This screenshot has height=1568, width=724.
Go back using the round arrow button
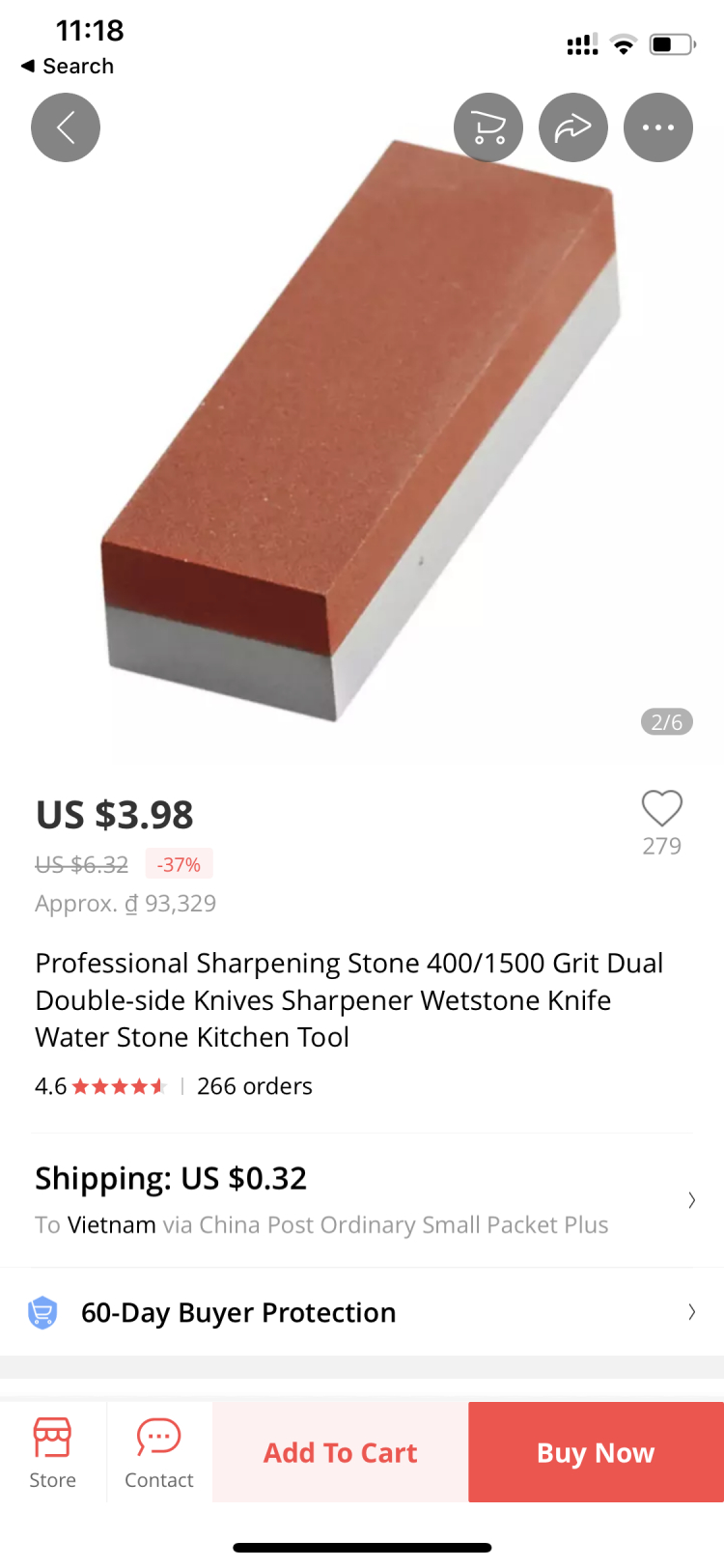coord(66,127)
